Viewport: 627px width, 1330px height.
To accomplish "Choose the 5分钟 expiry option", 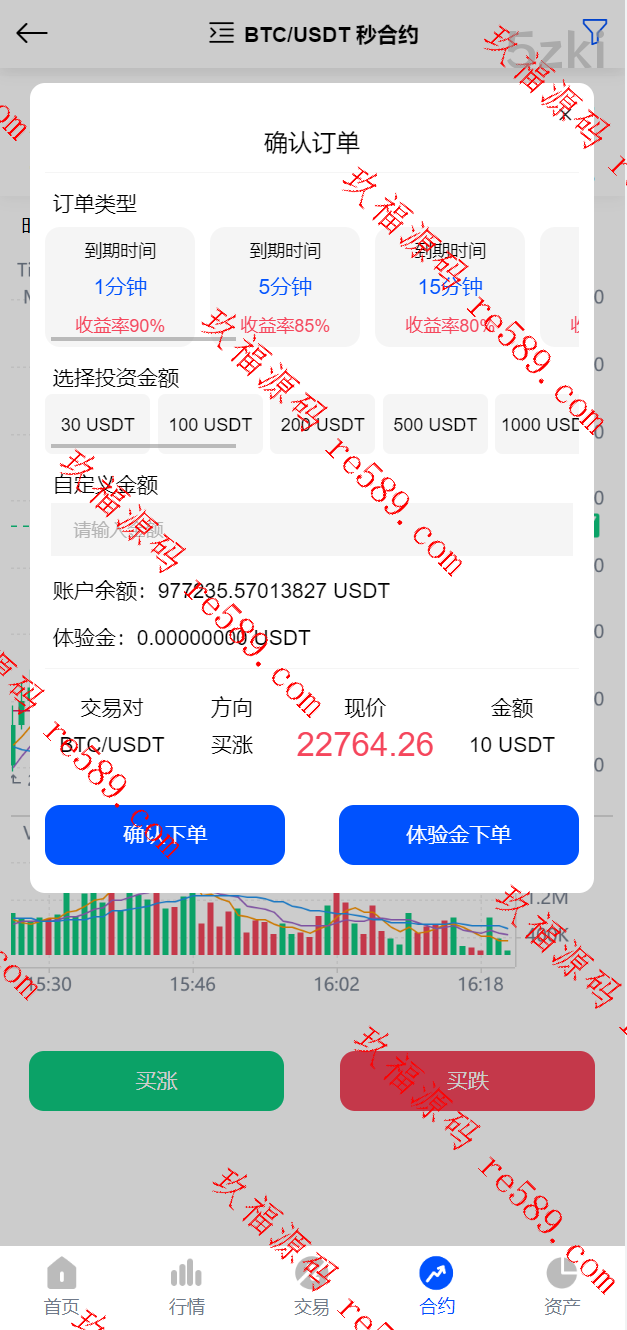I will click(x=285, y=286).
